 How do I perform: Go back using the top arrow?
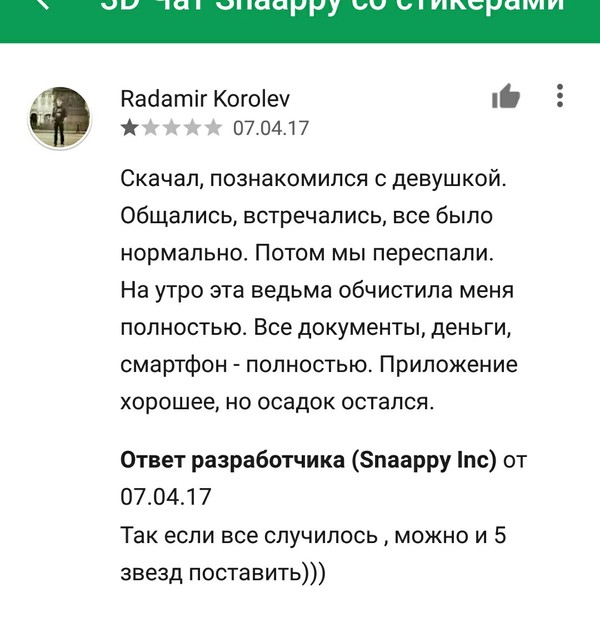tap(42, 5)
